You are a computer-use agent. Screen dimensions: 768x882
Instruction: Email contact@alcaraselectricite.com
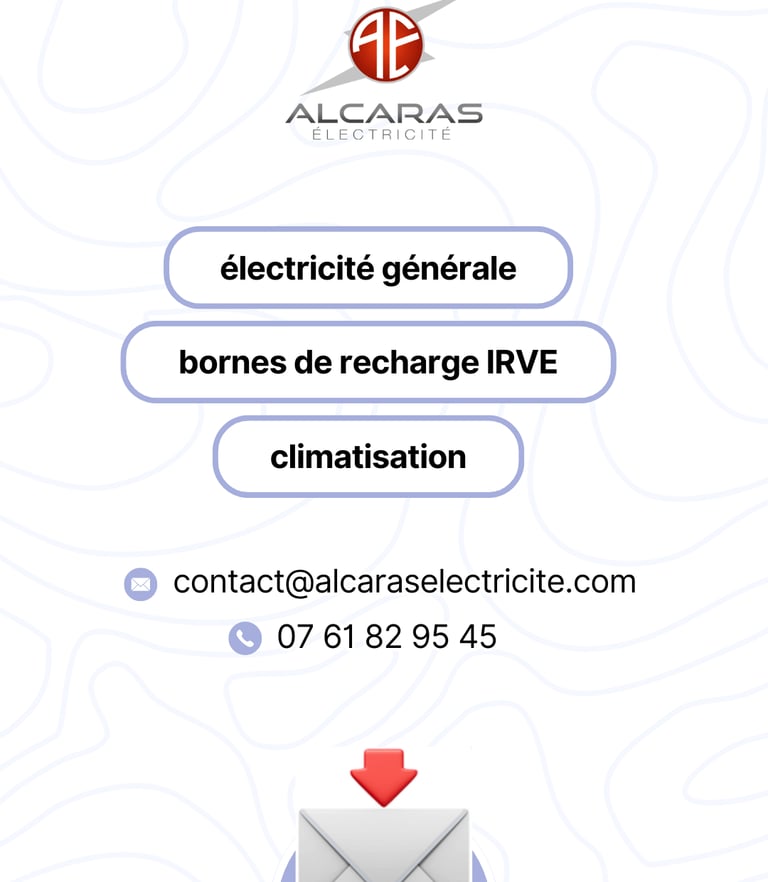pyautogui.click(x=404, y=581)
